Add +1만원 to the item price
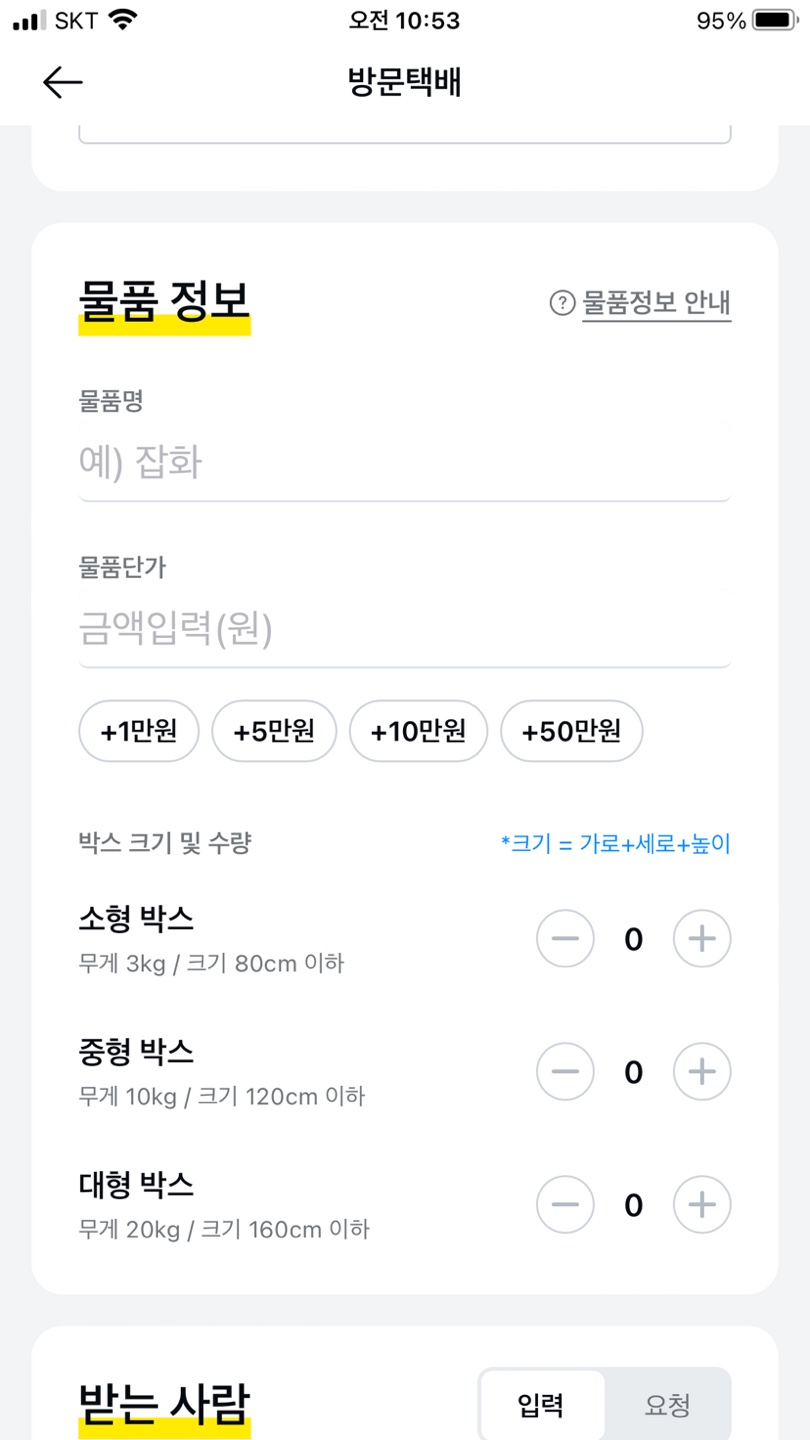 coord(138,731)
